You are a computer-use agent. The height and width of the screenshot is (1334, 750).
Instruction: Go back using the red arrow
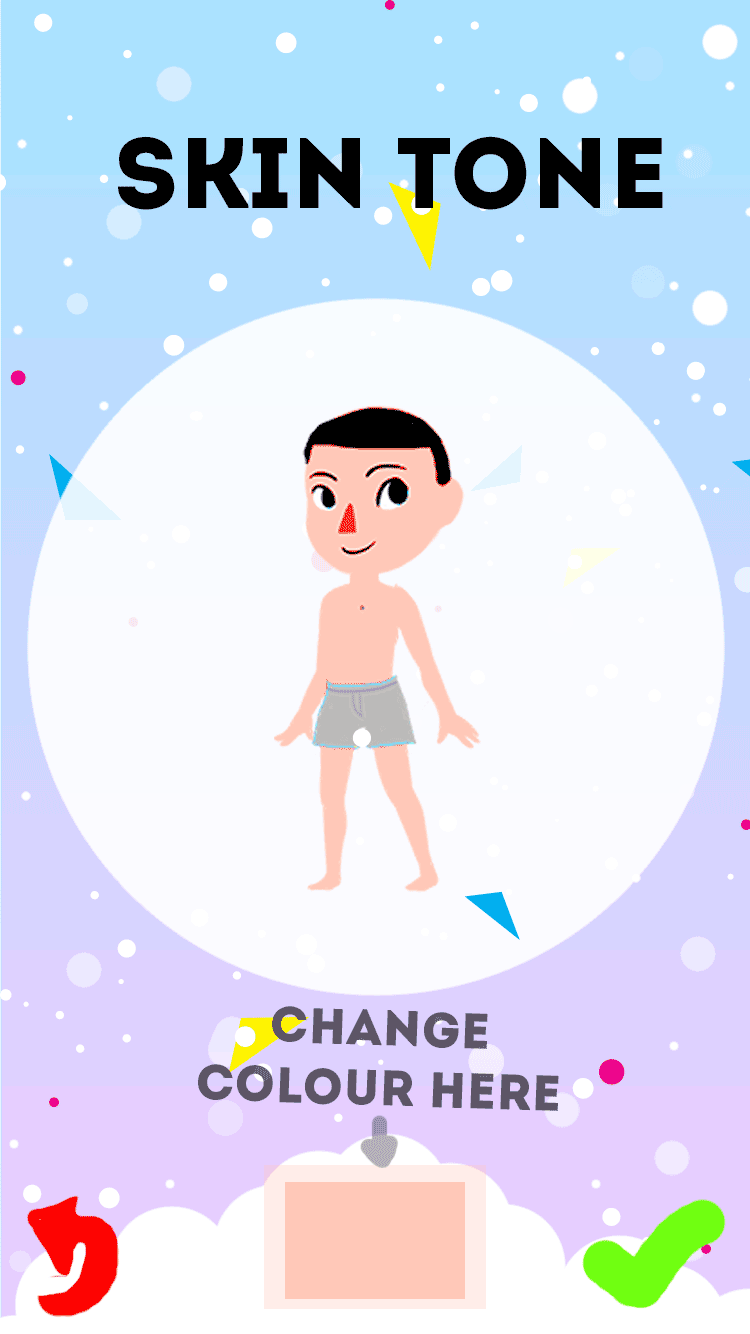(x=73, y=1255)
